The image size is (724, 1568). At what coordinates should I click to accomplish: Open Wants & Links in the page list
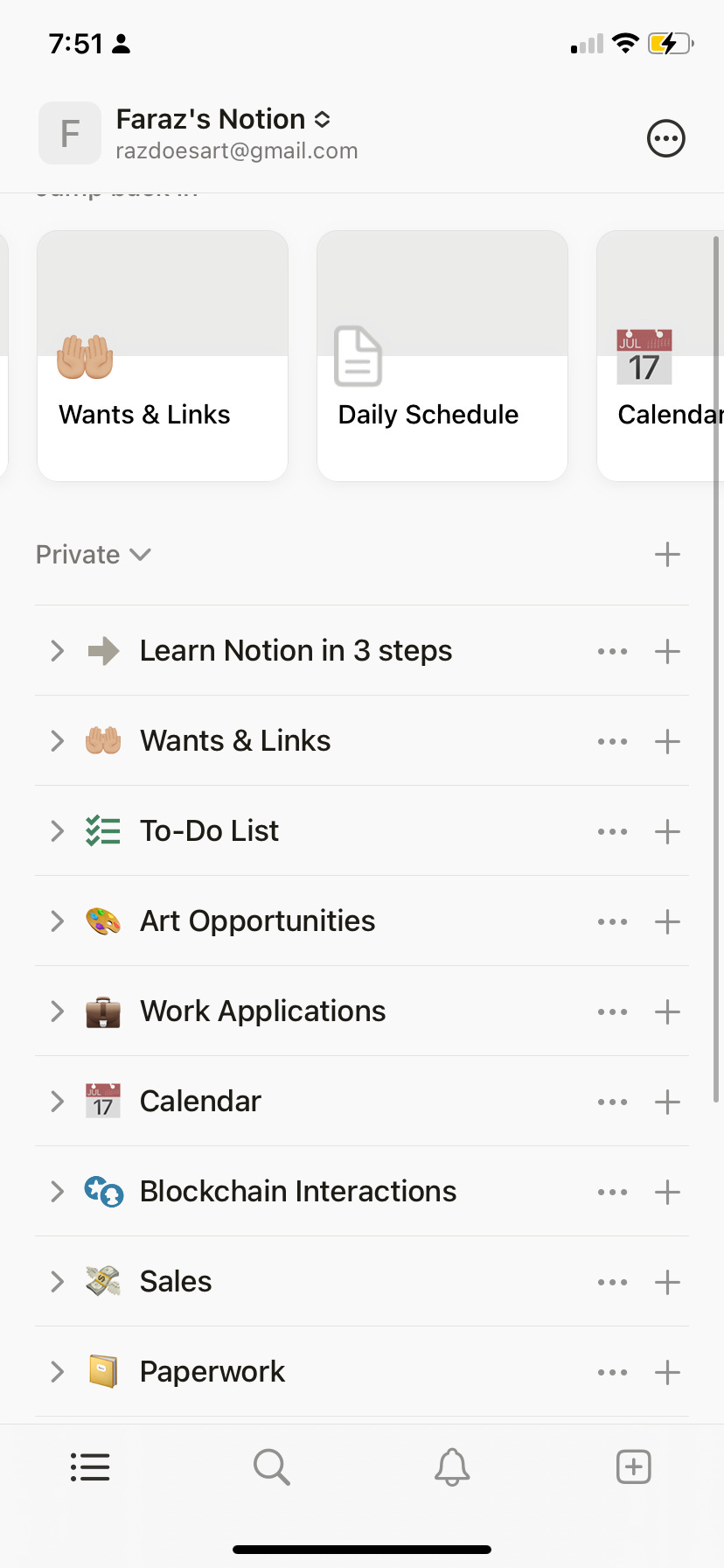(x=235, y=741)
